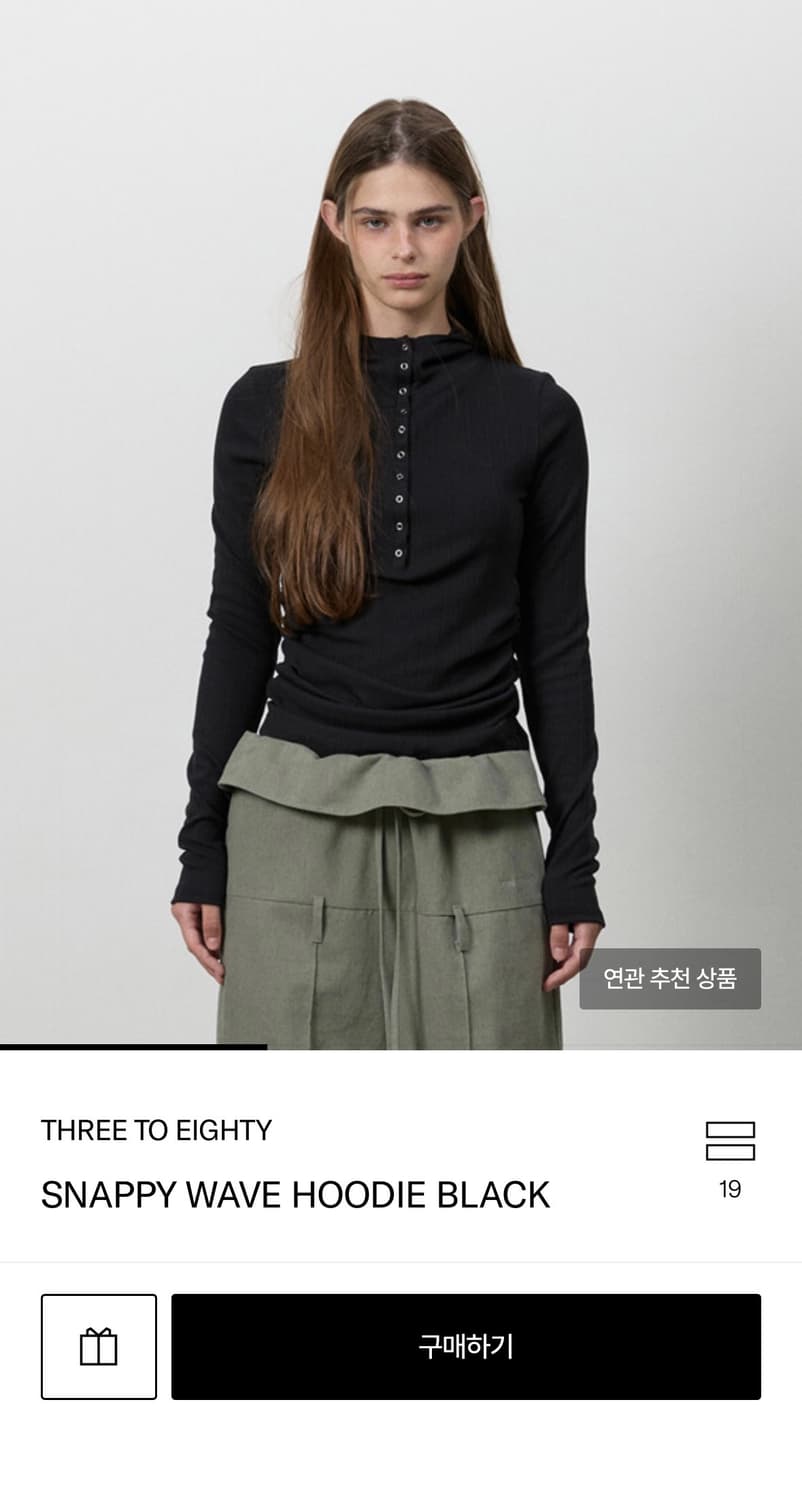This screenshot has width=802, height=1500.
Task: Tap the white bottom info panel
Action: tap(400, 1160)
